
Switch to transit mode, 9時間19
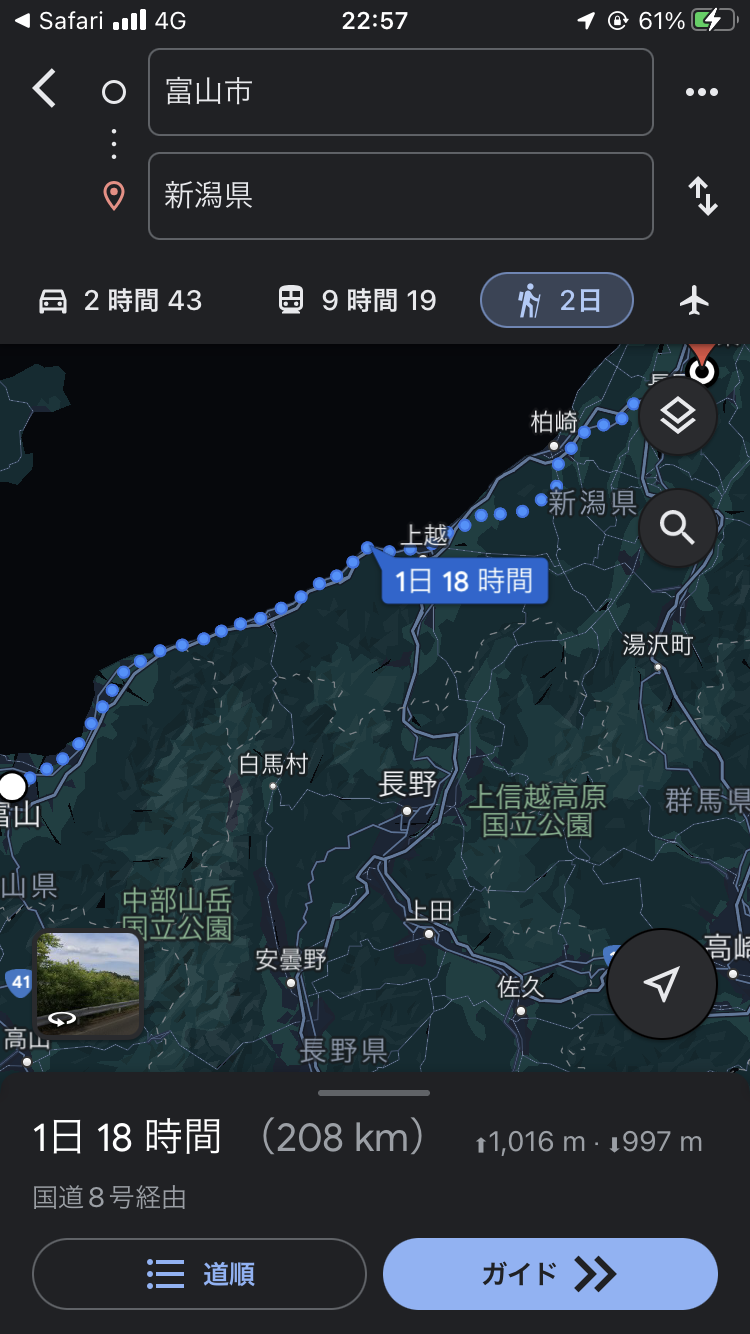coord(356,300)
